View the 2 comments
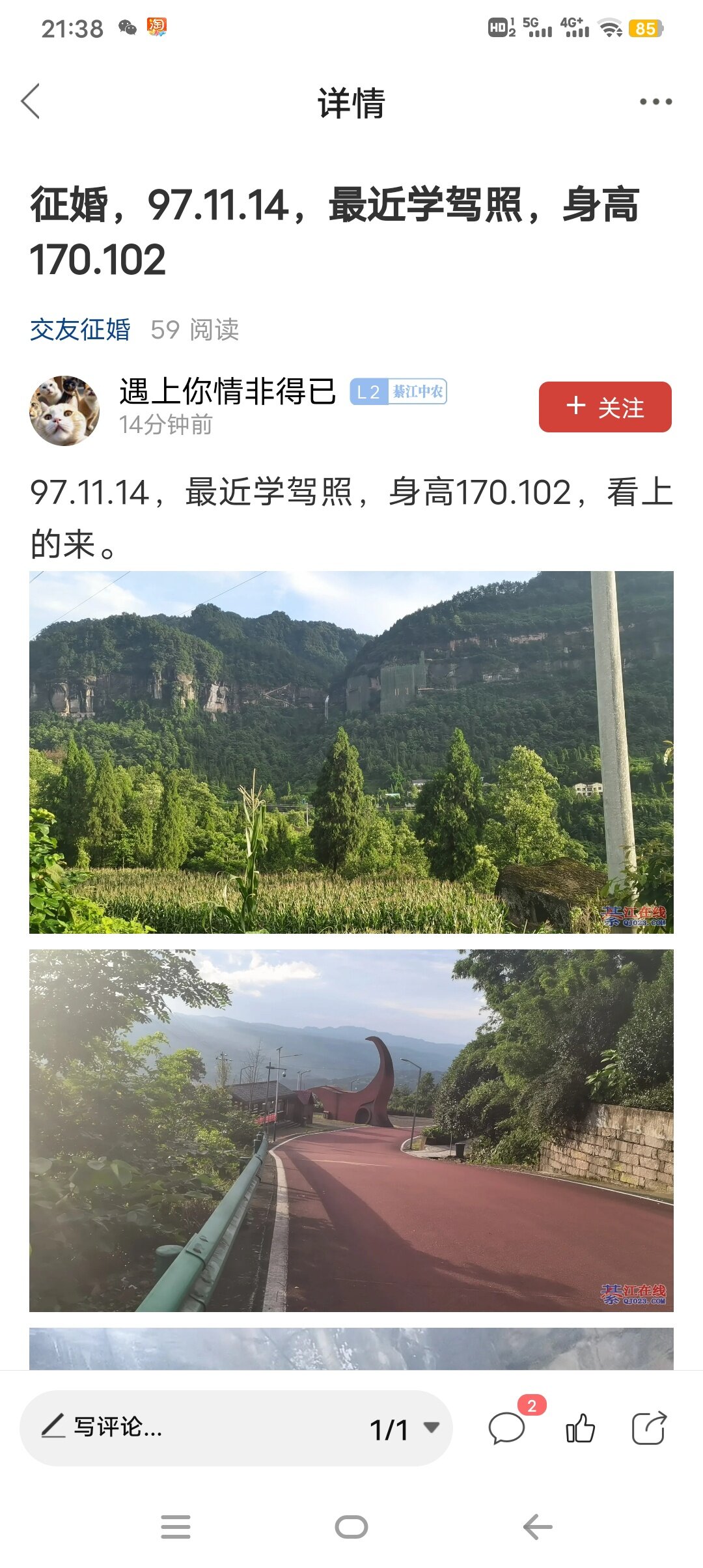This screenshot has width=703, height=1568. 507,1429
